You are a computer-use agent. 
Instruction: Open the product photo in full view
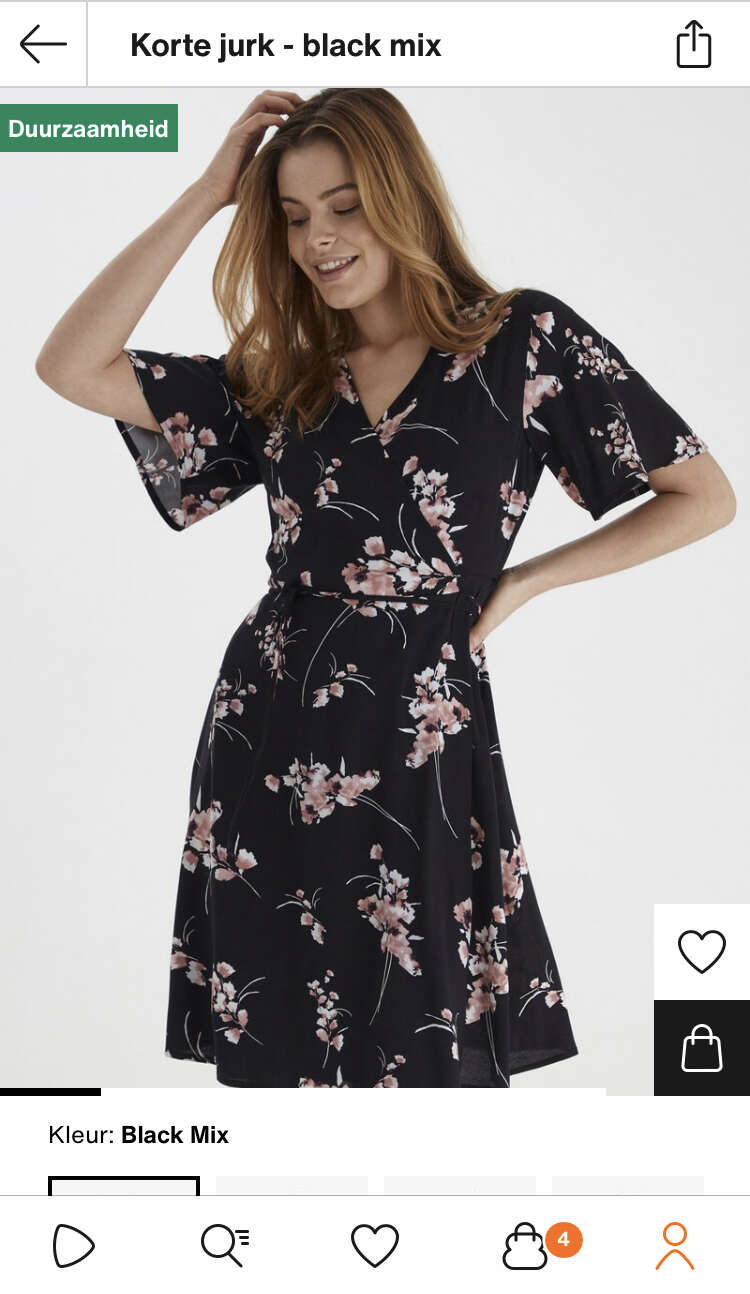(x=375, y=588)
